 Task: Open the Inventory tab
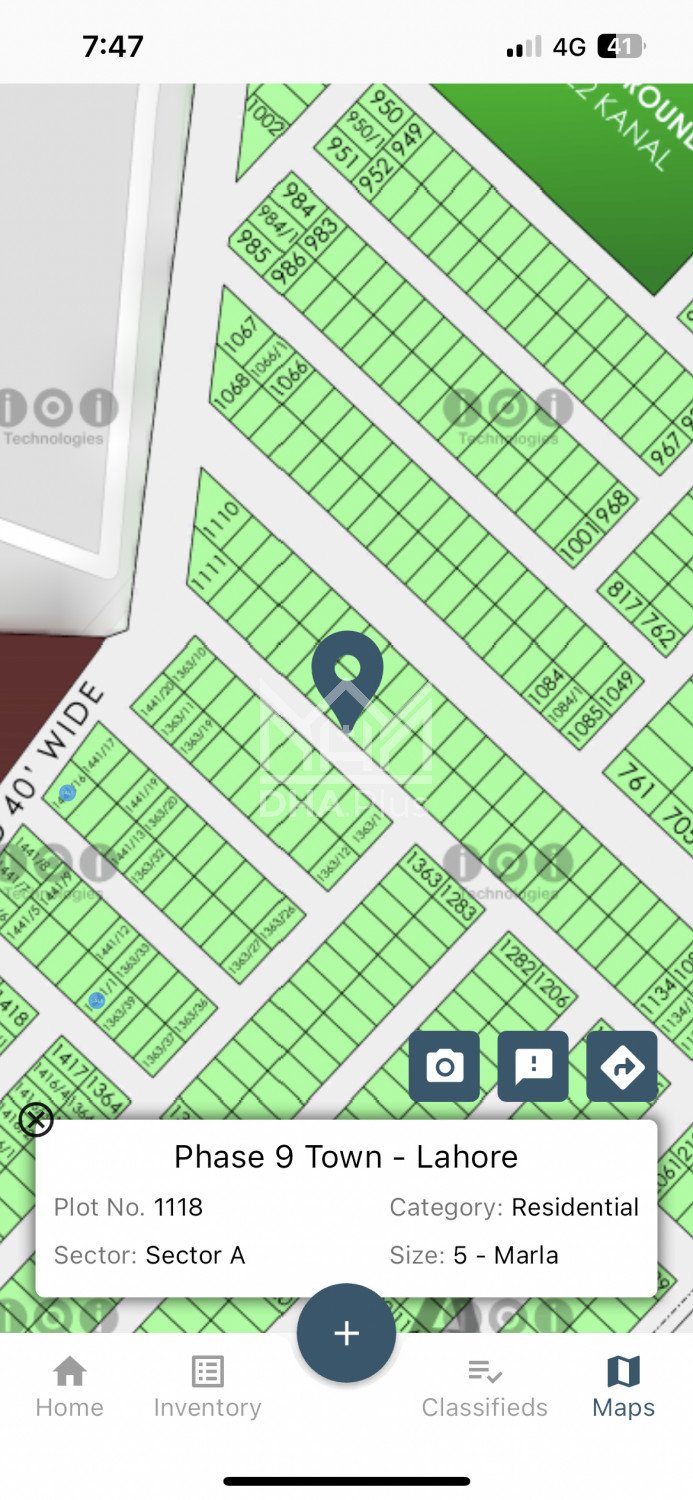tap(207, 1387)
